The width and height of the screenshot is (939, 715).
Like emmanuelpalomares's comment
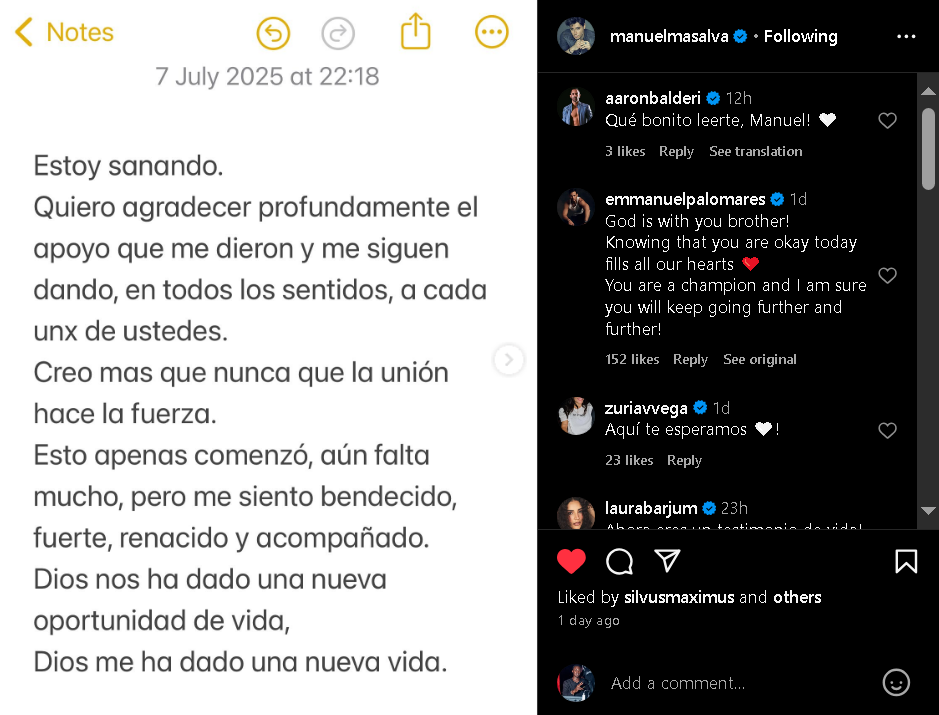(887, 276)
